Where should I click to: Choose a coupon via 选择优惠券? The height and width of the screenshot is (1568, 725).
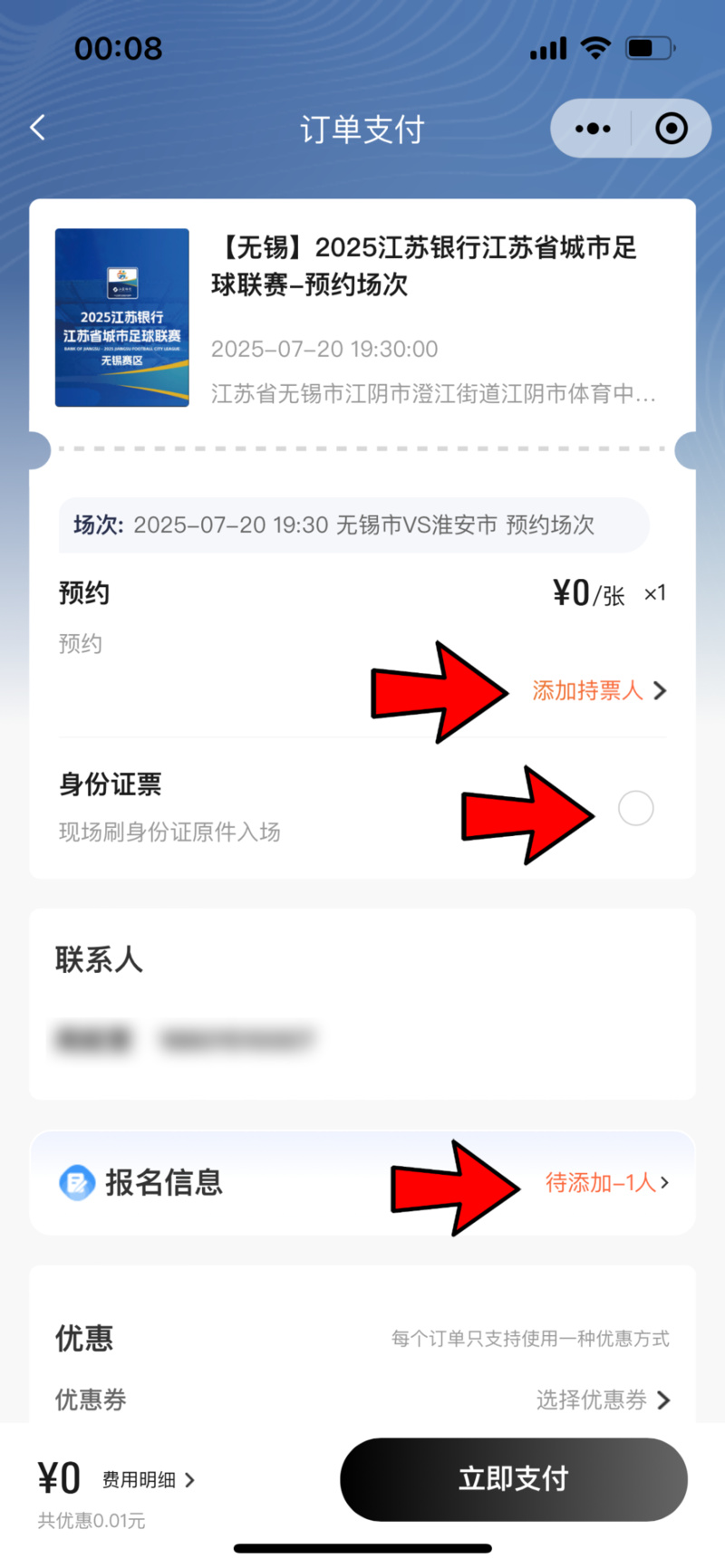602,1400
